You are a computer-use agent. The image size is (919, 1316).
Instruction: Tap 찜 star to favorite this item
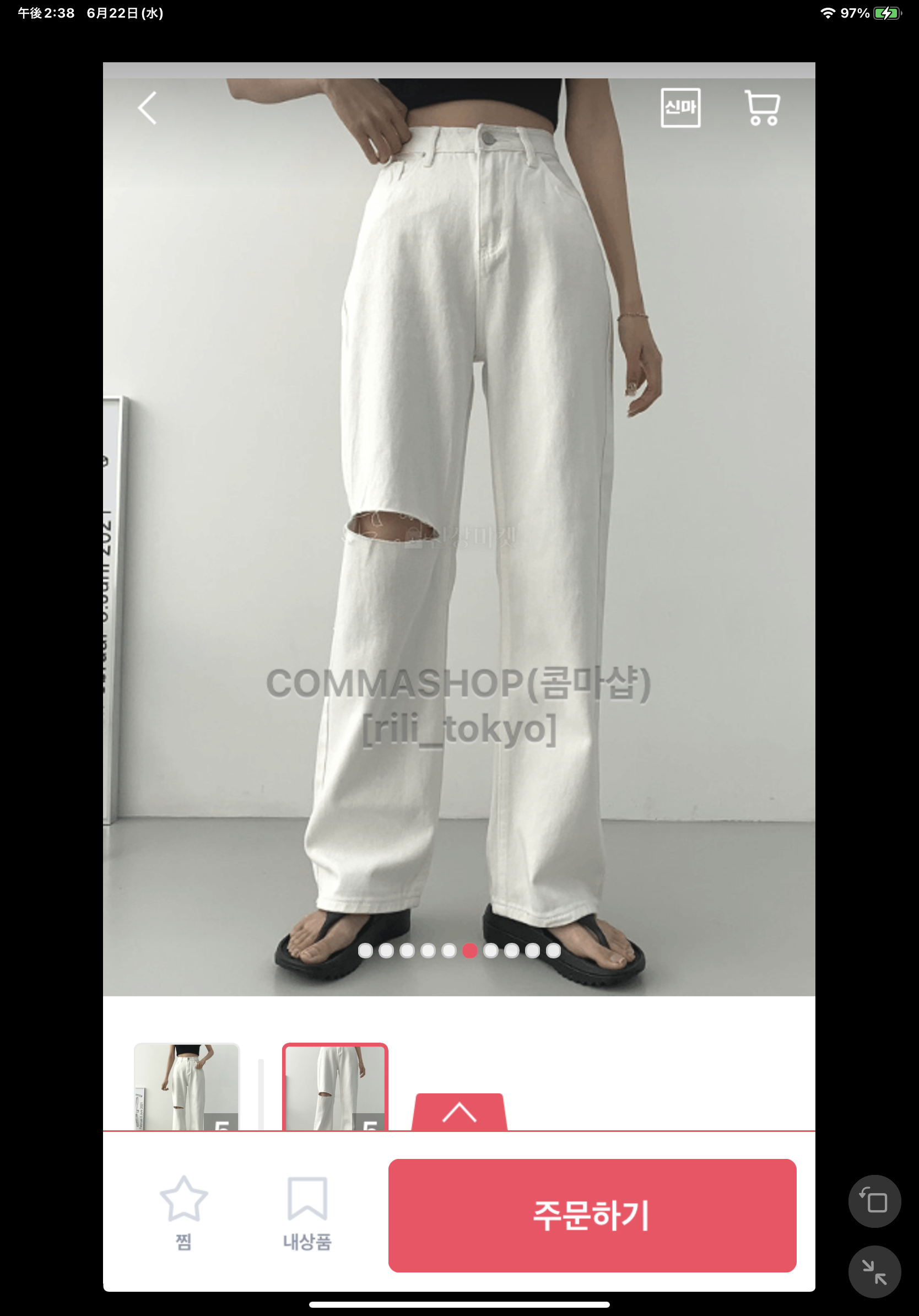point(183,1212)
